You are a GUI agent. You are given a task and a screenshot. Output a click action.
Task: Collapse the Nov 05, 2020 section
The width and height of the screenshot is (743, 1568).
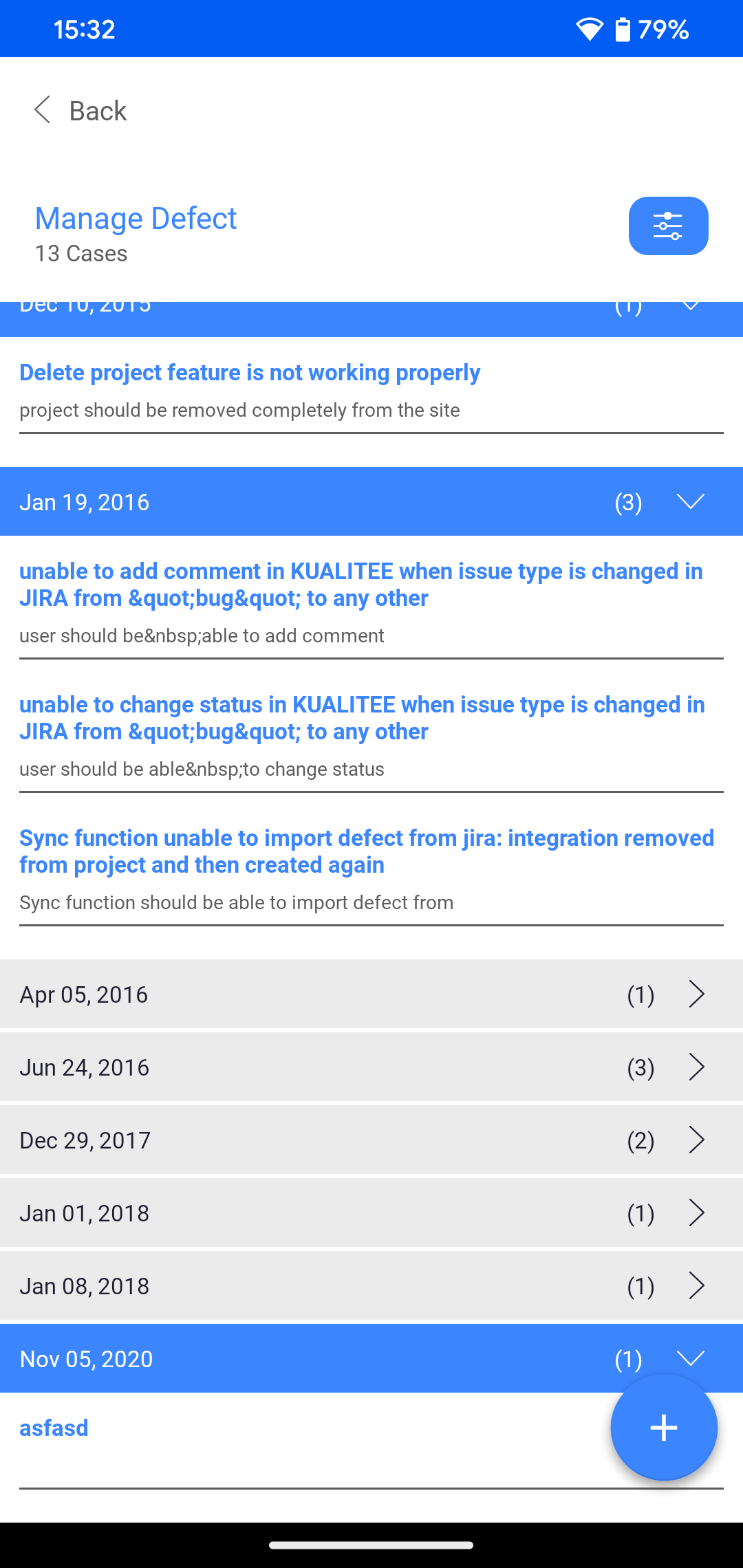pyautogui.click(x=690, y=1358)
